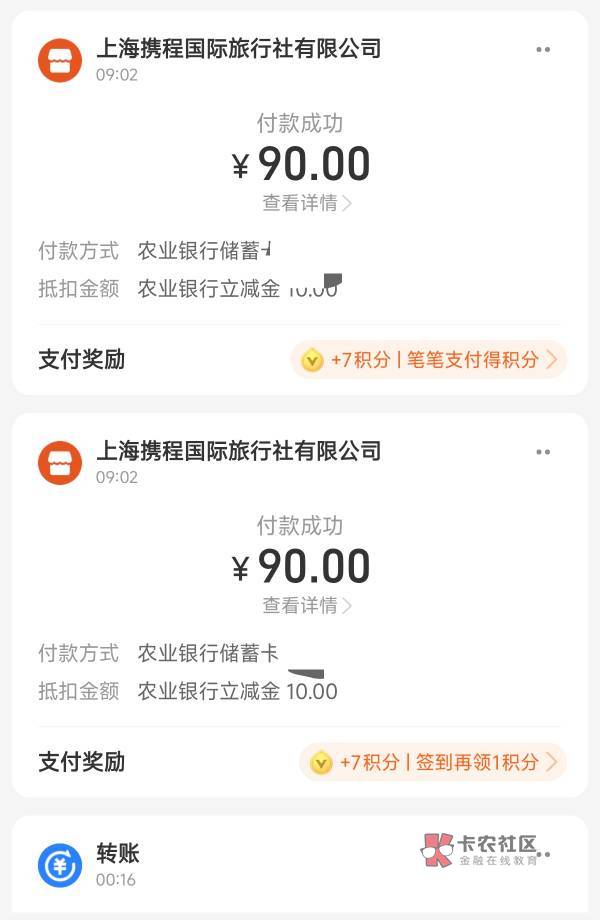Open the 转账 transfer message card
This screenshot has height=920, width=600.
point(300,864)
